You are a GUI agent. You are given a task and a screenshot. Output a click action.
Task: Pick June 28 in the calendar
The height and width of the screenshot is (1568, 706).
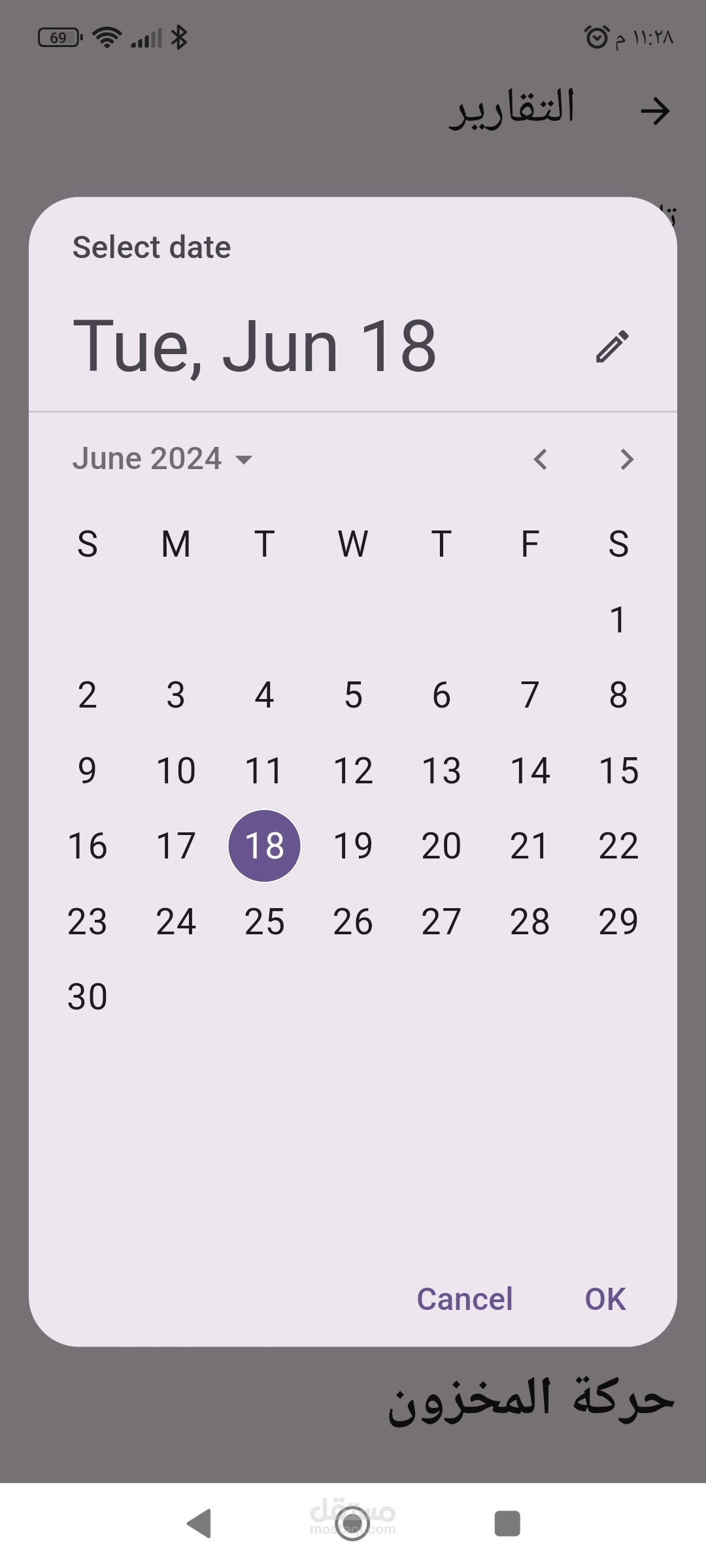(530, 922)
